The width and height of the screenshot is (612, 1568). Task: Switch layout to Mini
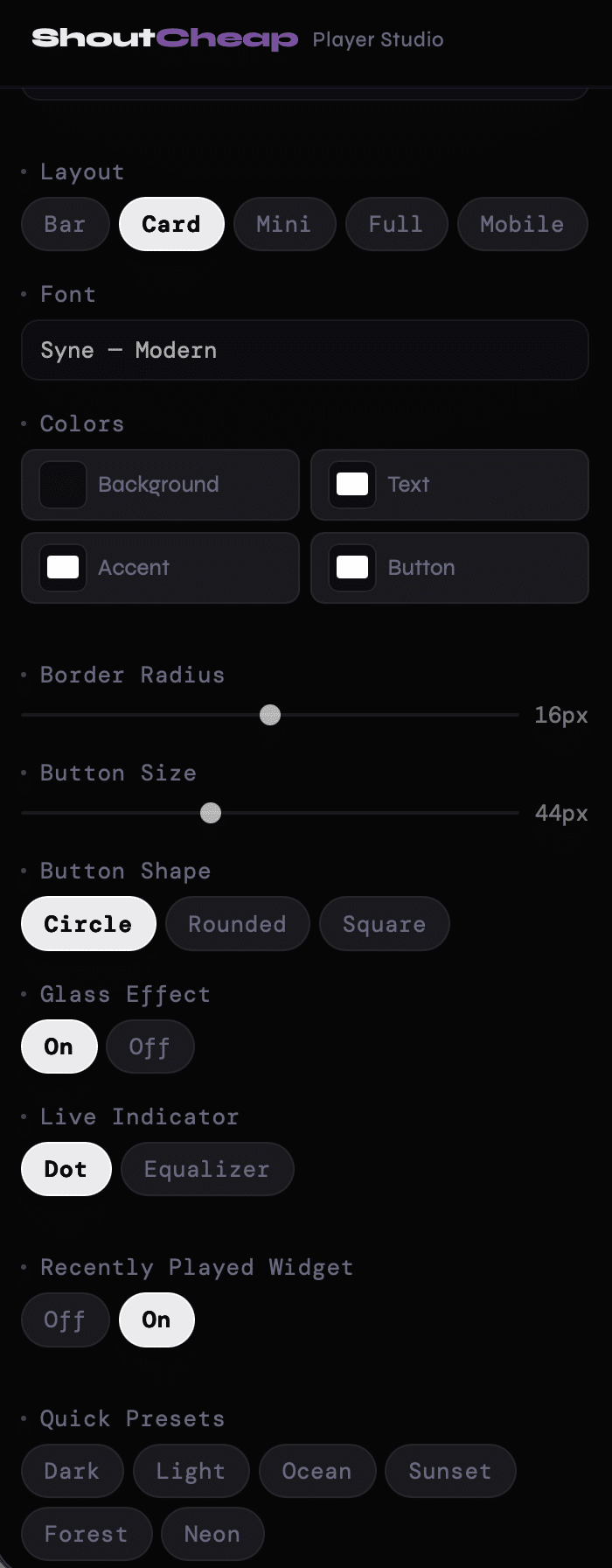284,224
